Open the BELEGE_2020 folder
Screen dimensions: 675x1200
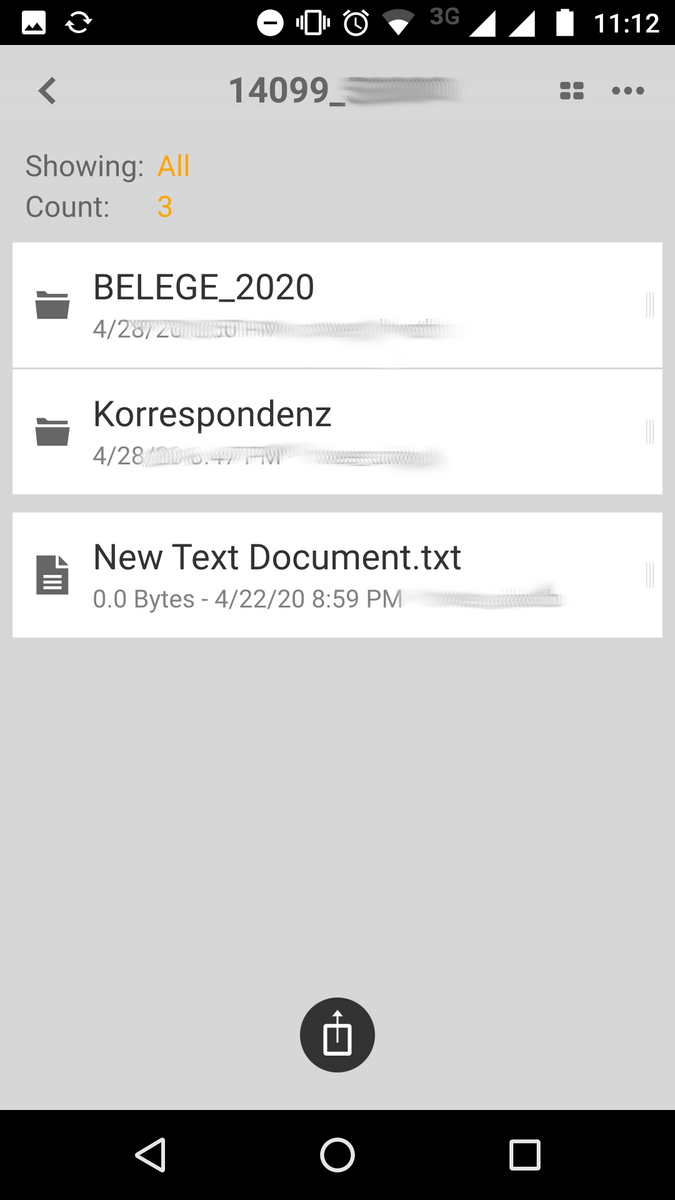(337, 305)
